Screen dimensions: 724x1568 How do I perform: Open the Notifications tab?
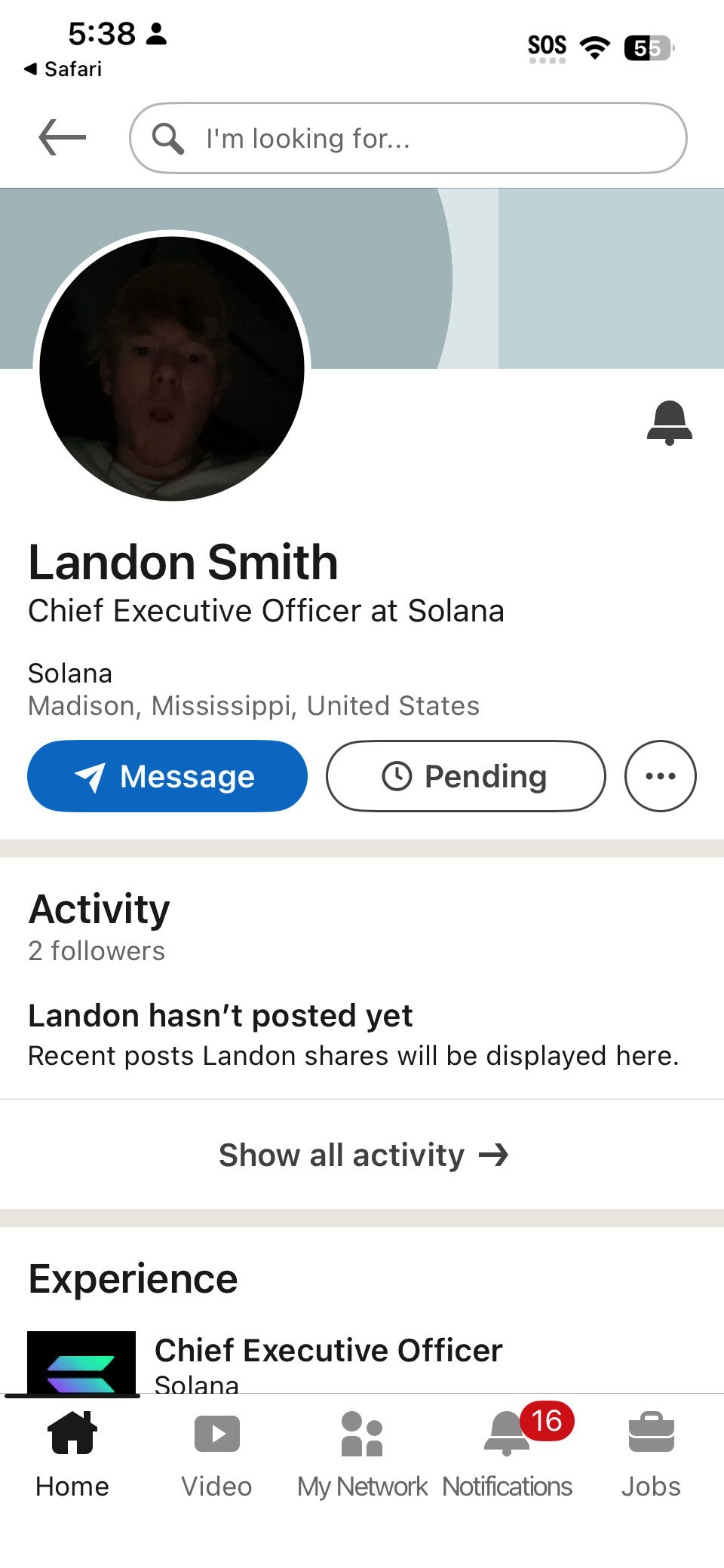pos(508,1456)
